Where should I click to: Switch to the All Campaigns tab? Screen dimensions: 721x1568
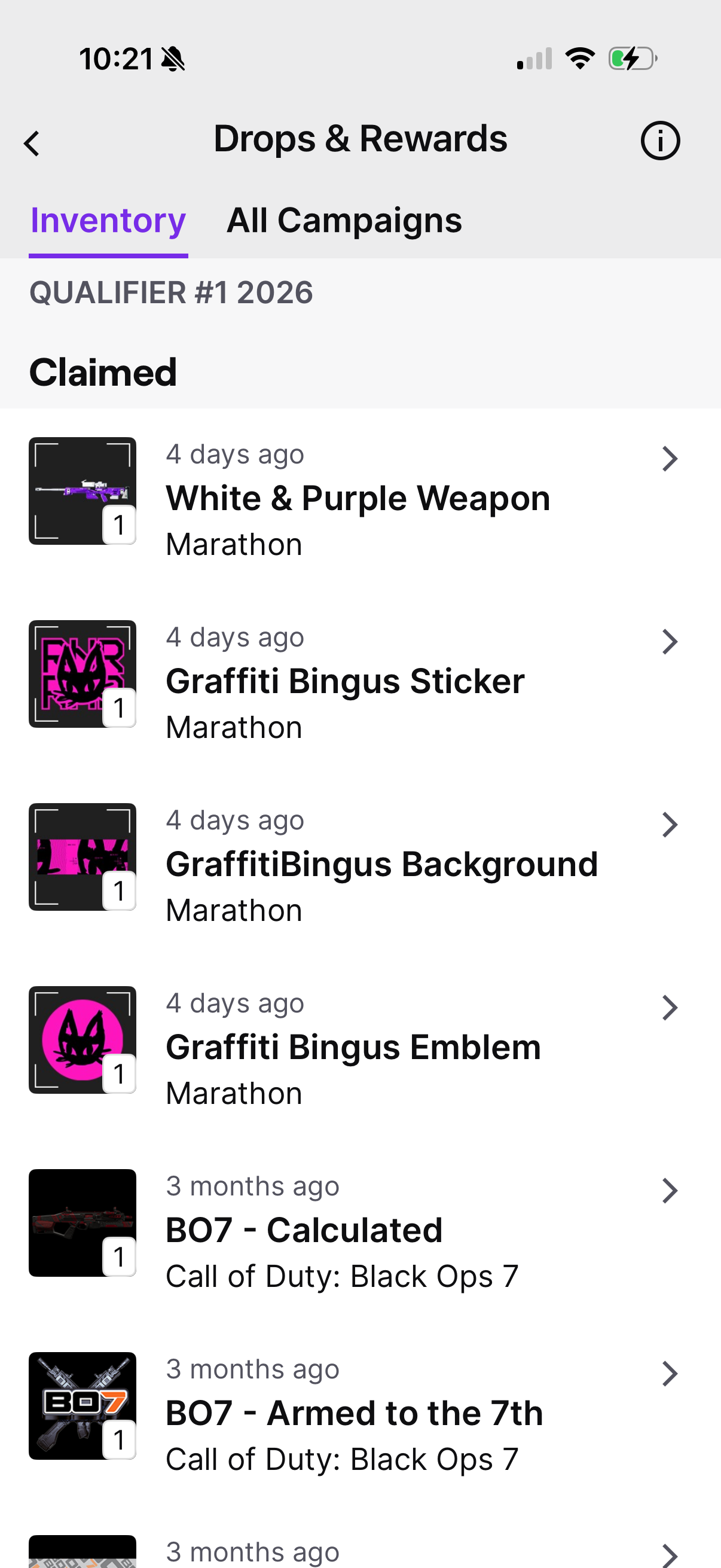(x=344, y=220)
